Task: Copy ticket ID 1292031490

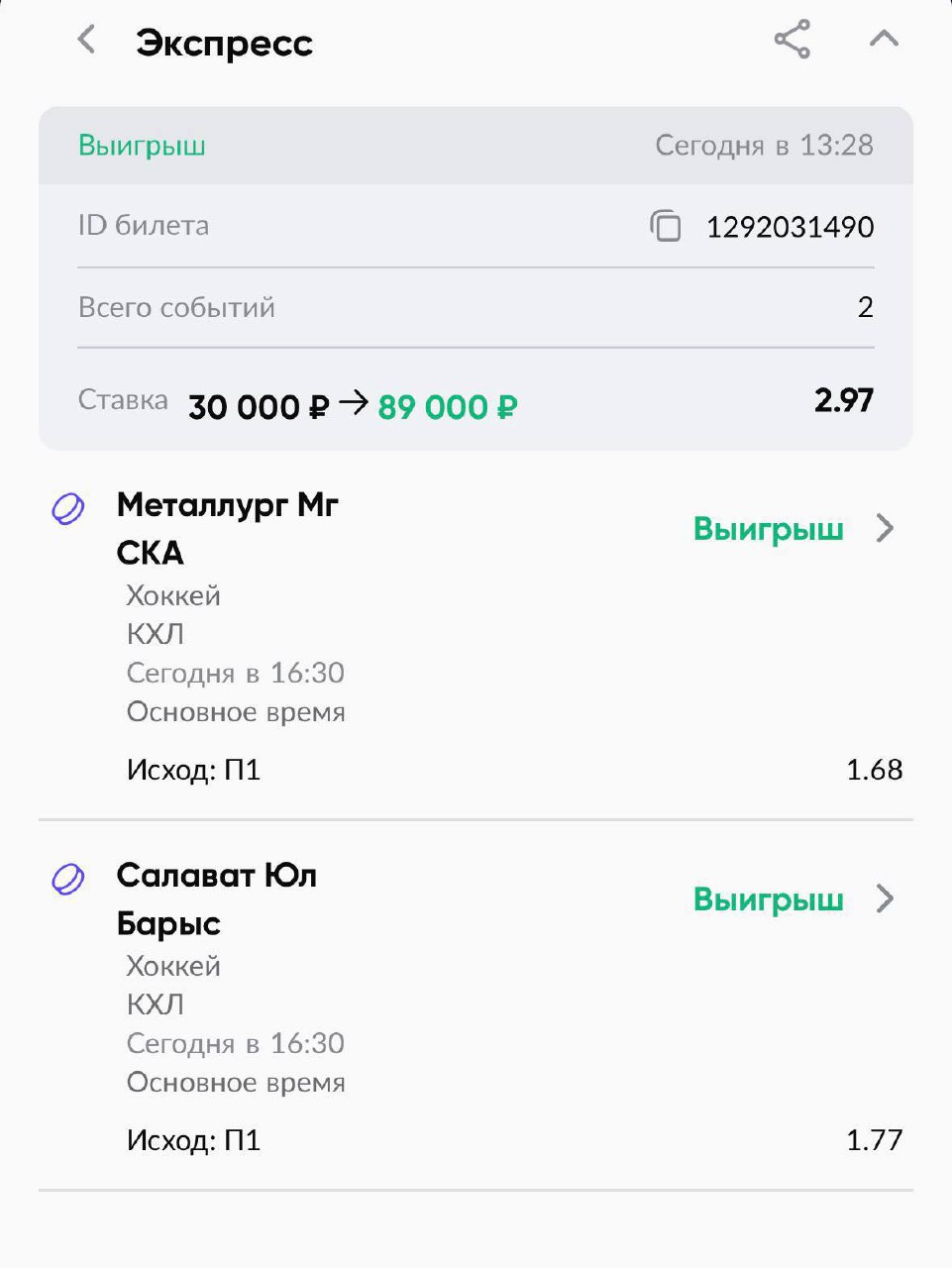Action: click(x=666, y=226)
